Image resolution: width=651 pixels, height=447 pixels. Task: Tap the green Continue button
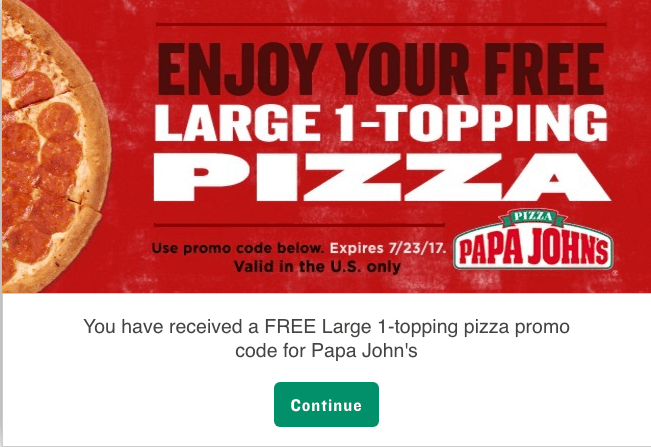[x=326, y=405]
